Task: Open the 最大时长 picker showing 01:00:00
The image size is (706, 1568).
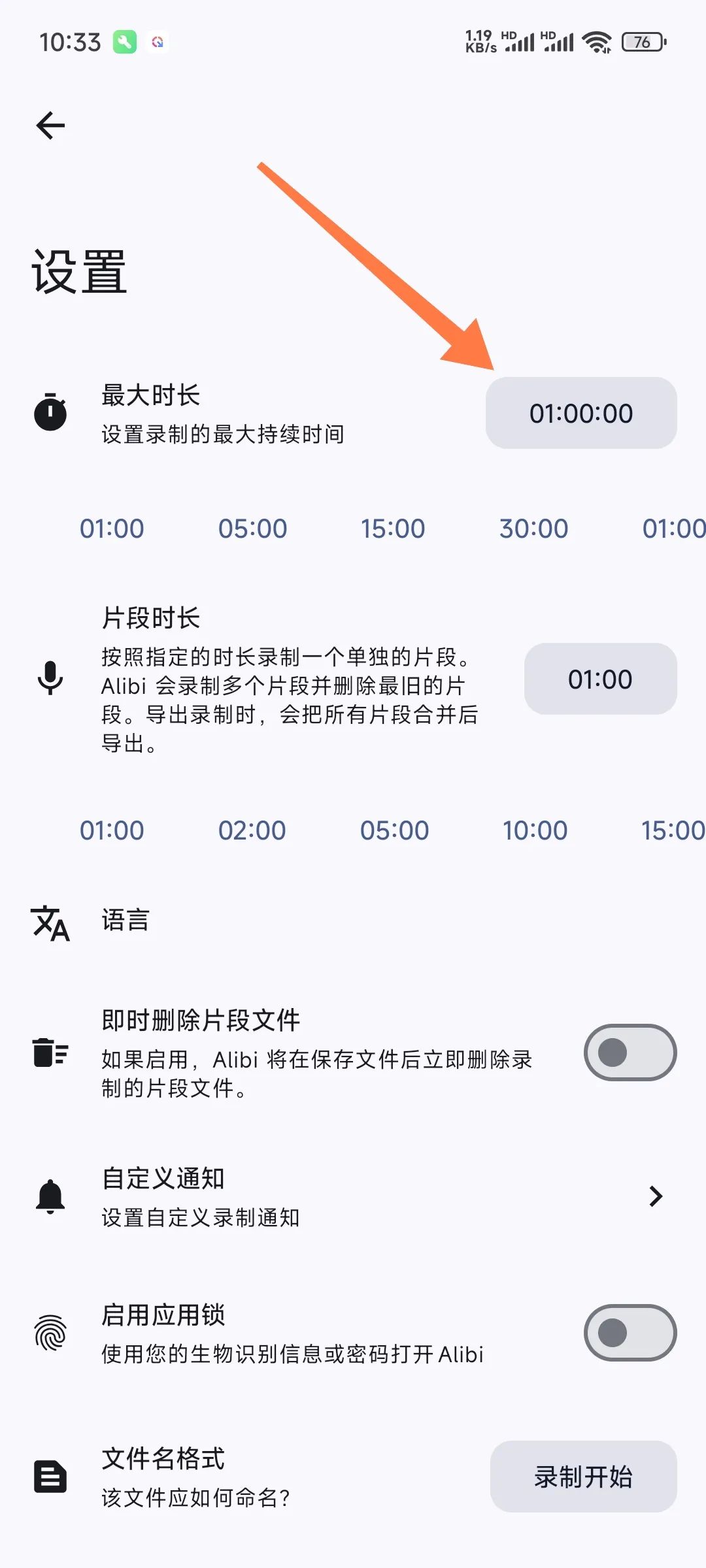Action: 580,413
